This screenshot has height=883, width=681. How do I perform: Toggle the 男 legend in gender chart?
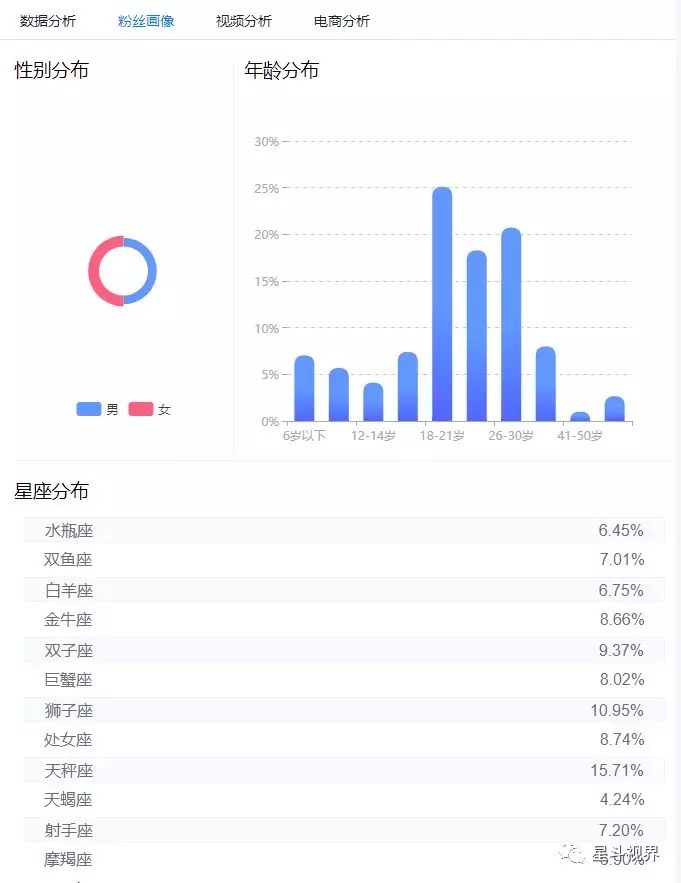[x=98, y=409]
